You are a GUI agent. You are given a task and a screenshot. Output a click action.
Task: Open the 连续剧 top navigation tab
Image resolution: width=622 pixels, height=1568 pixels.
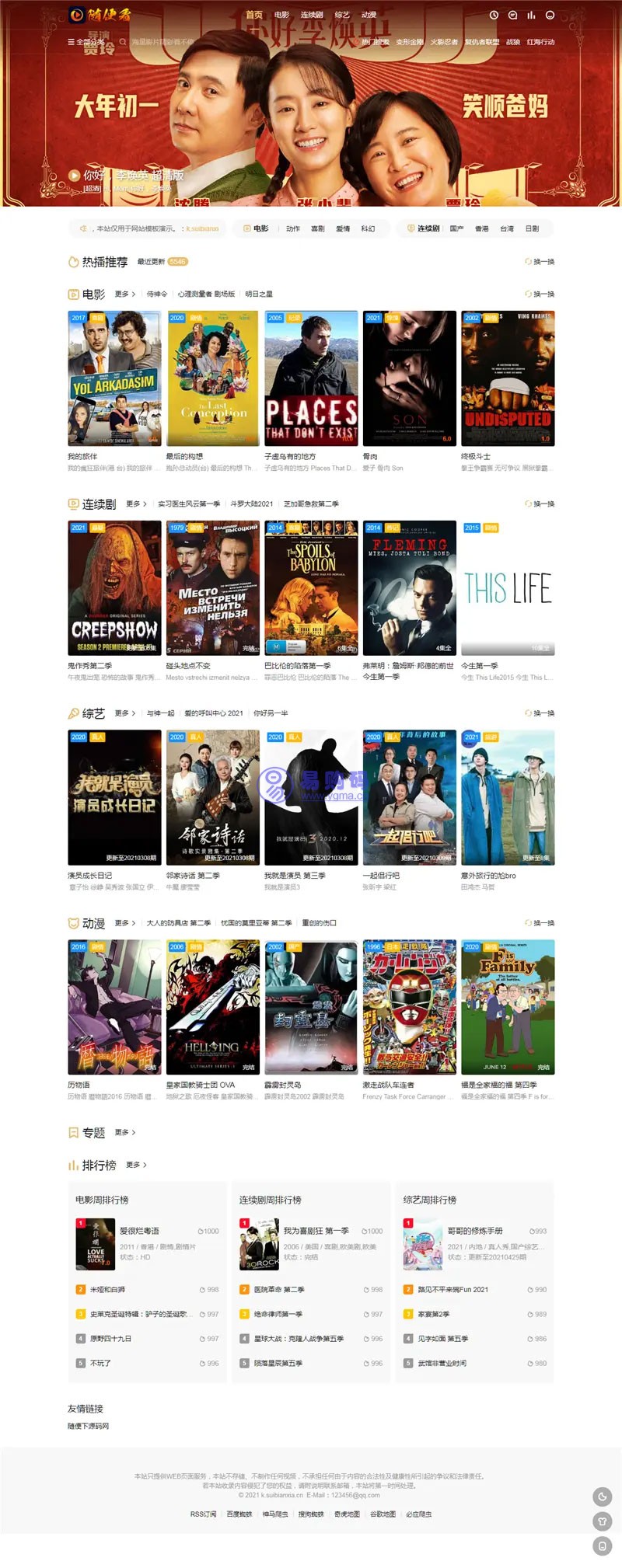tap(312, 15)
